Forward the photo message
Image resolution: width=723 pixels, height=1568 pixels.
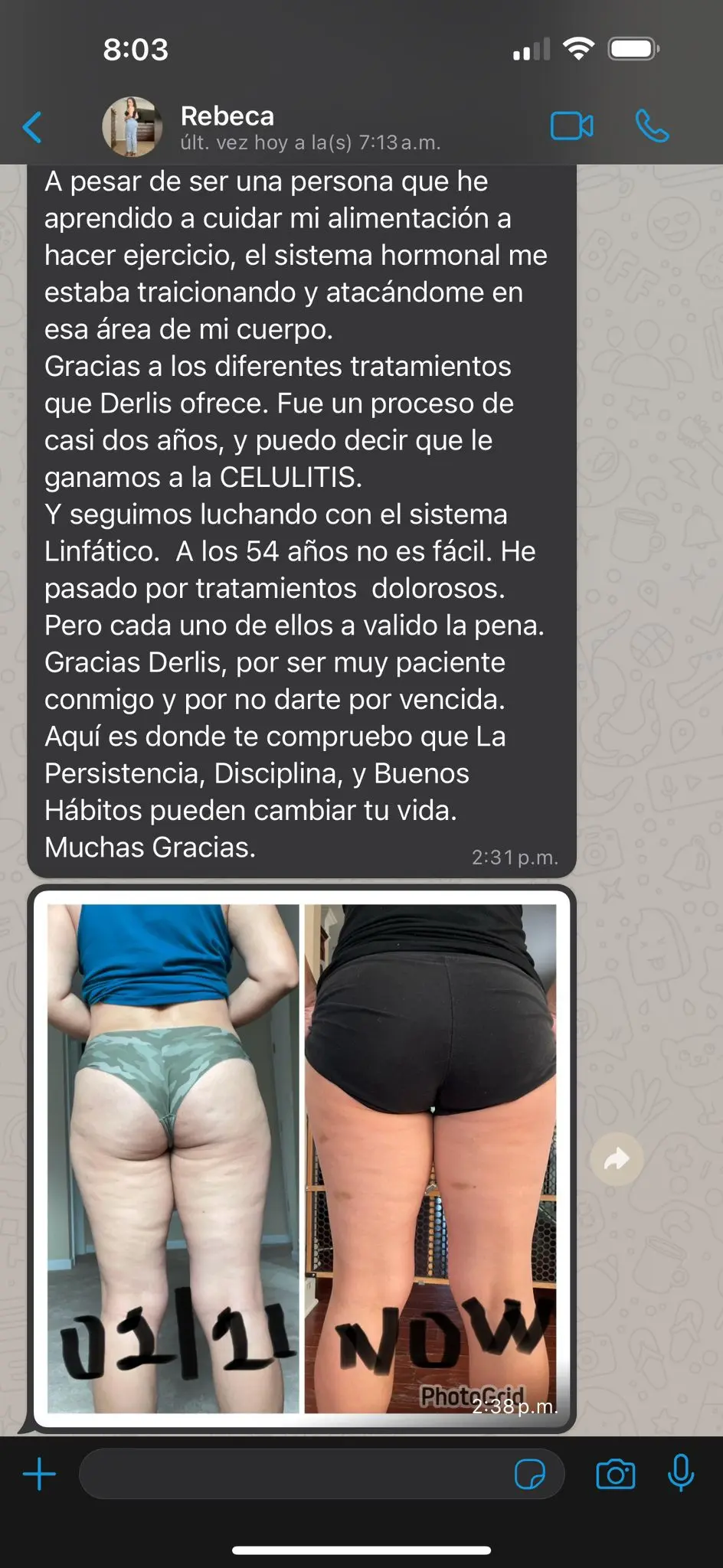(x=617, y=1159)
